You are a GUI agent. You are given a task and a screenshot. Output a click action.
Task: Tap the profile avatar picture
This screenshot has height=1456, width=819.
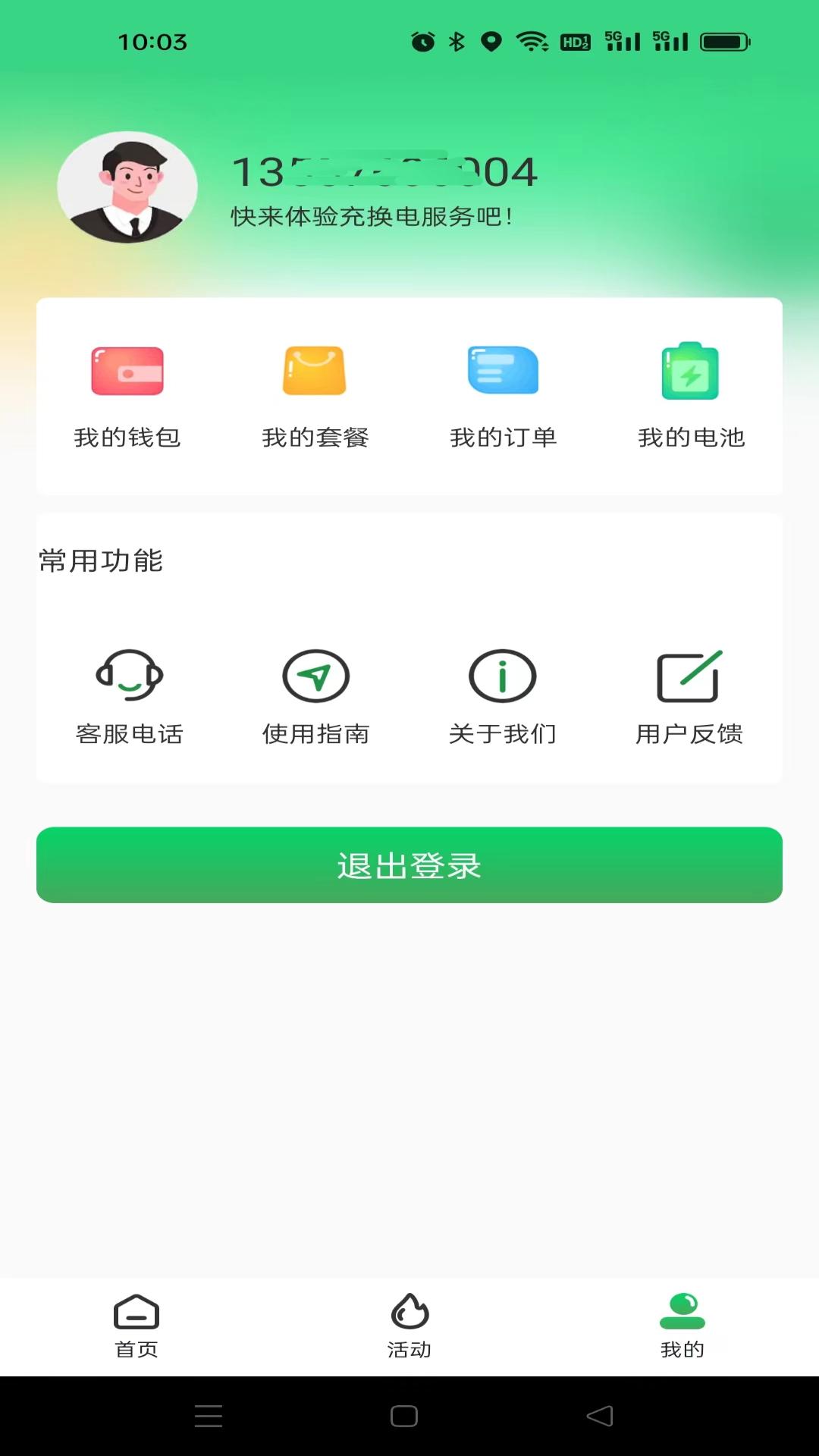[x=127, y=187]
